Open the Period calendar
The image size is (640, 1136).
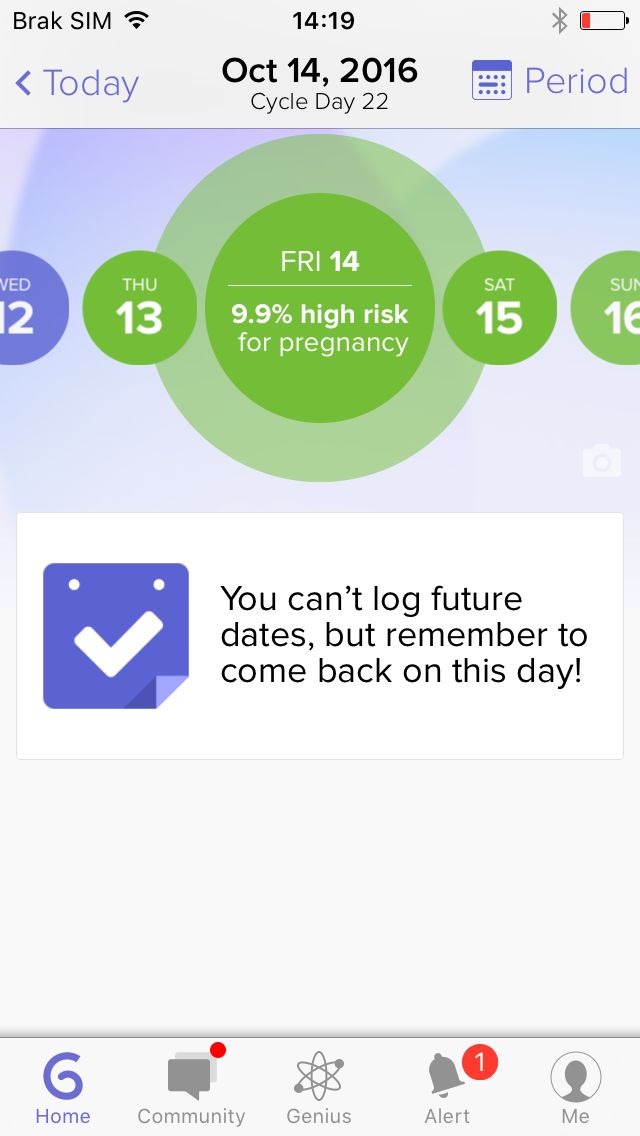(x=550, y=80)
